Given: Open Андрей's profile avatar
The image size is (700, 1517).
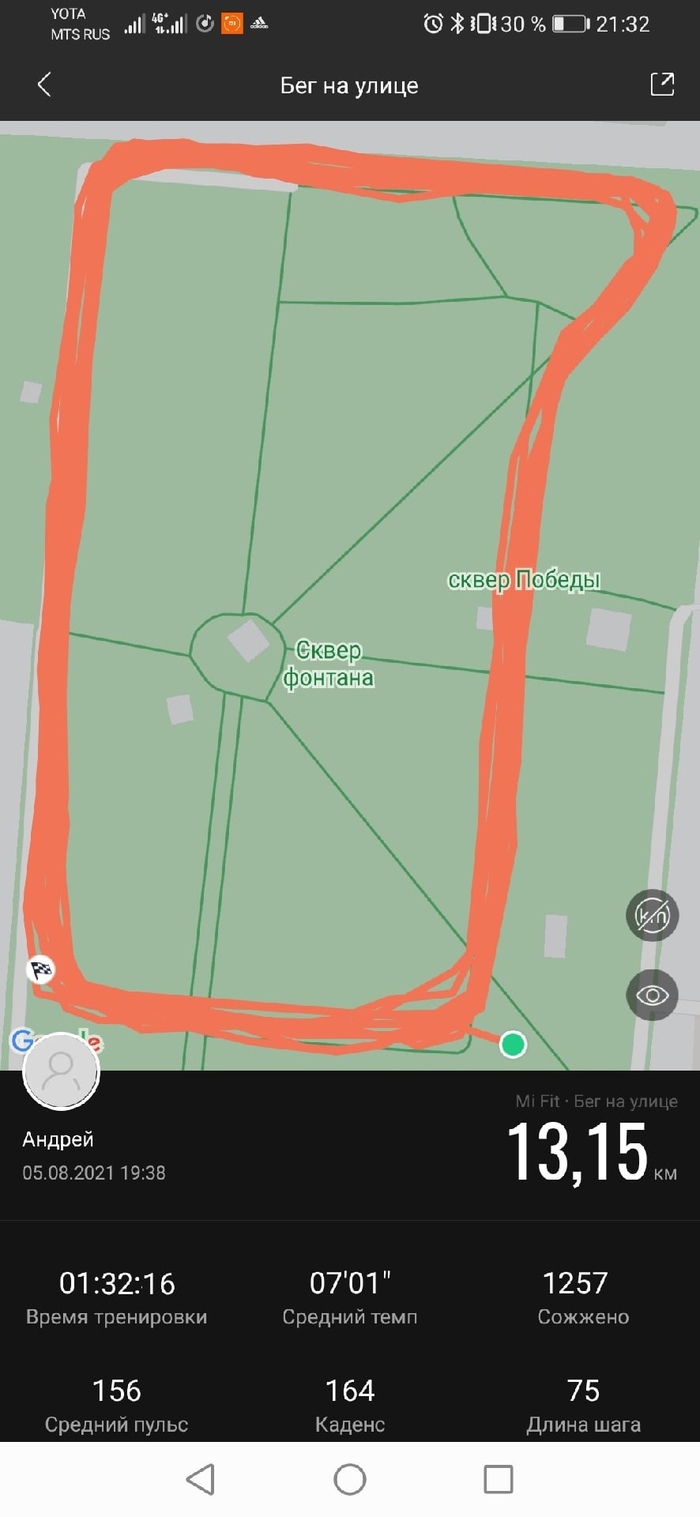Looking at the screenshot, I should (x=61, y=1071).
